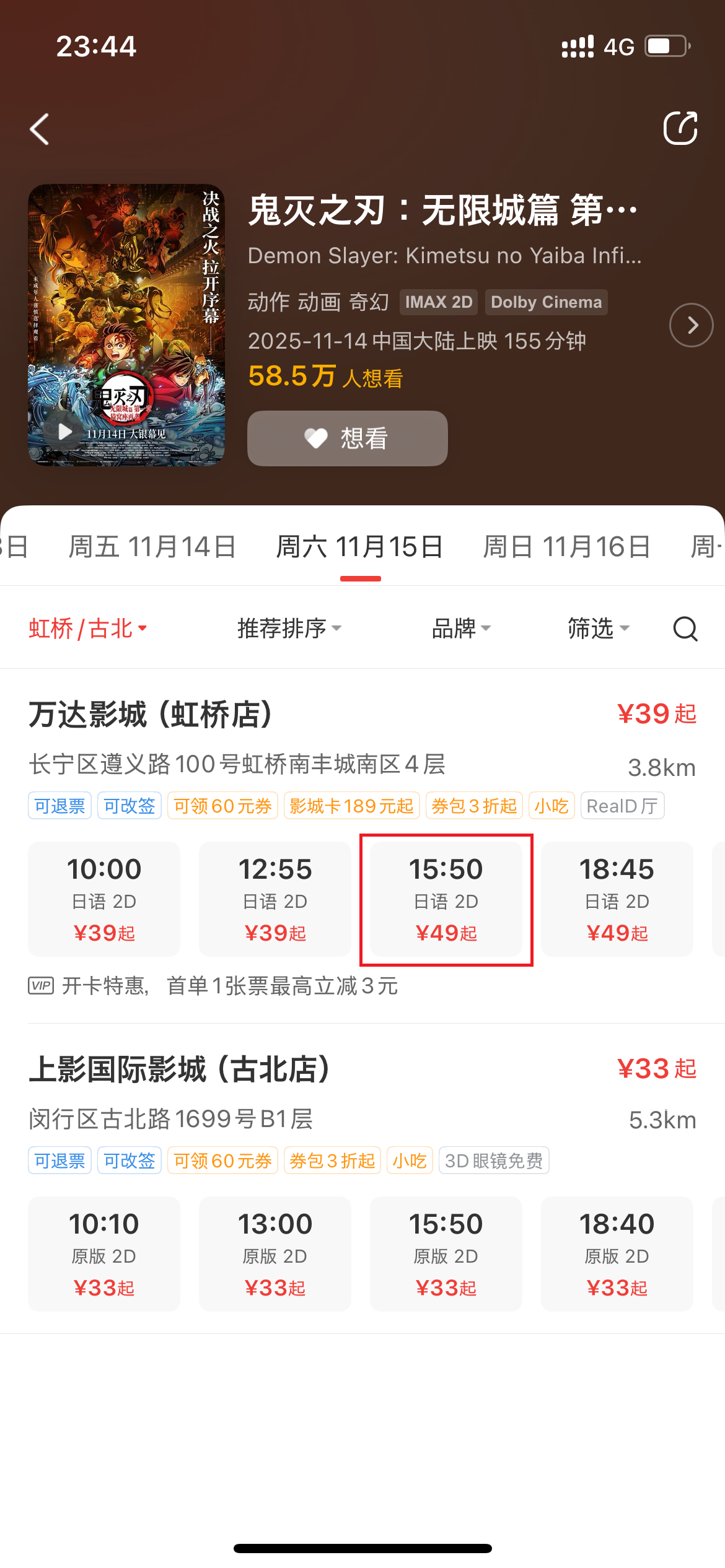The height and width of the screenshot is (1568, 725).
Task: Select the 10:00 showtime at 万达影城
Action: 104,899
